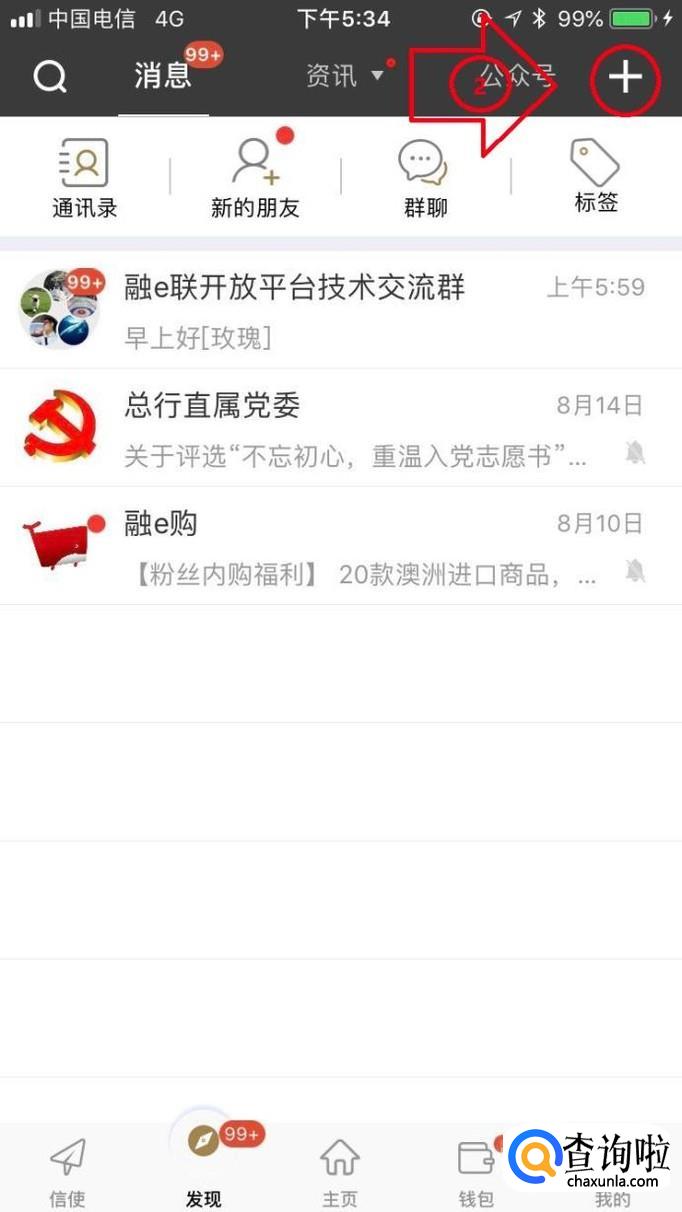The height and width of the screenshot is (1212, 682).
Task: Open the search magnifier icon
Action: [49, 77]
